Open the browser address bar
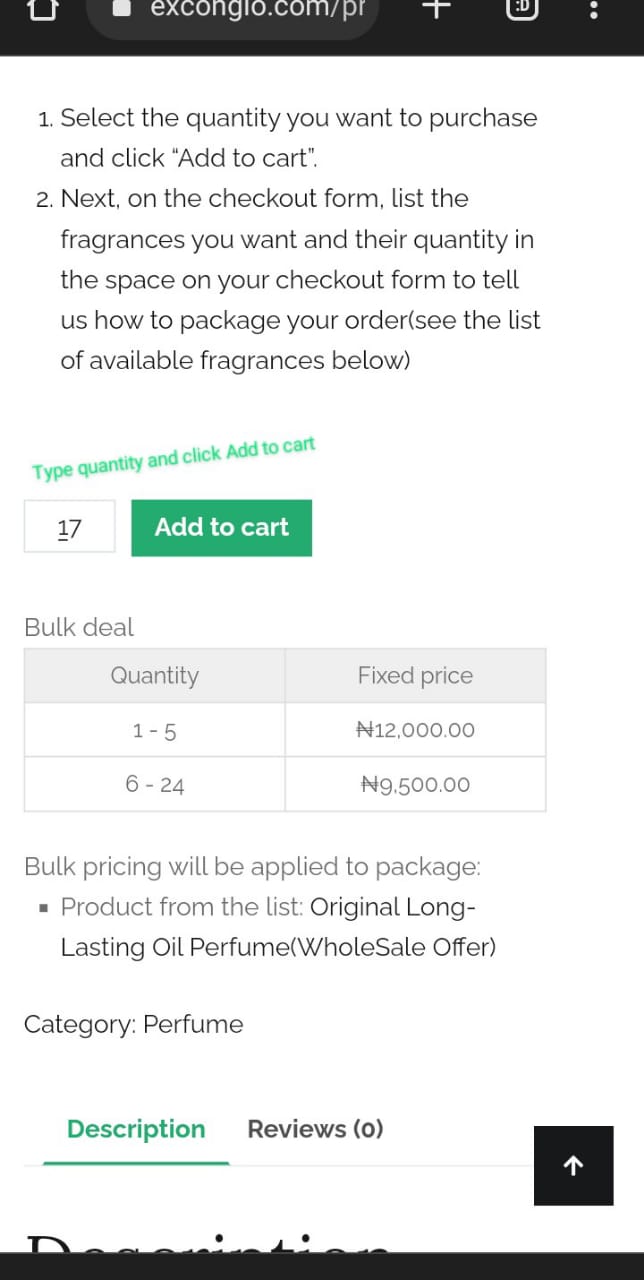This screenshot has height=1280, width=644. tap(234, 14)
